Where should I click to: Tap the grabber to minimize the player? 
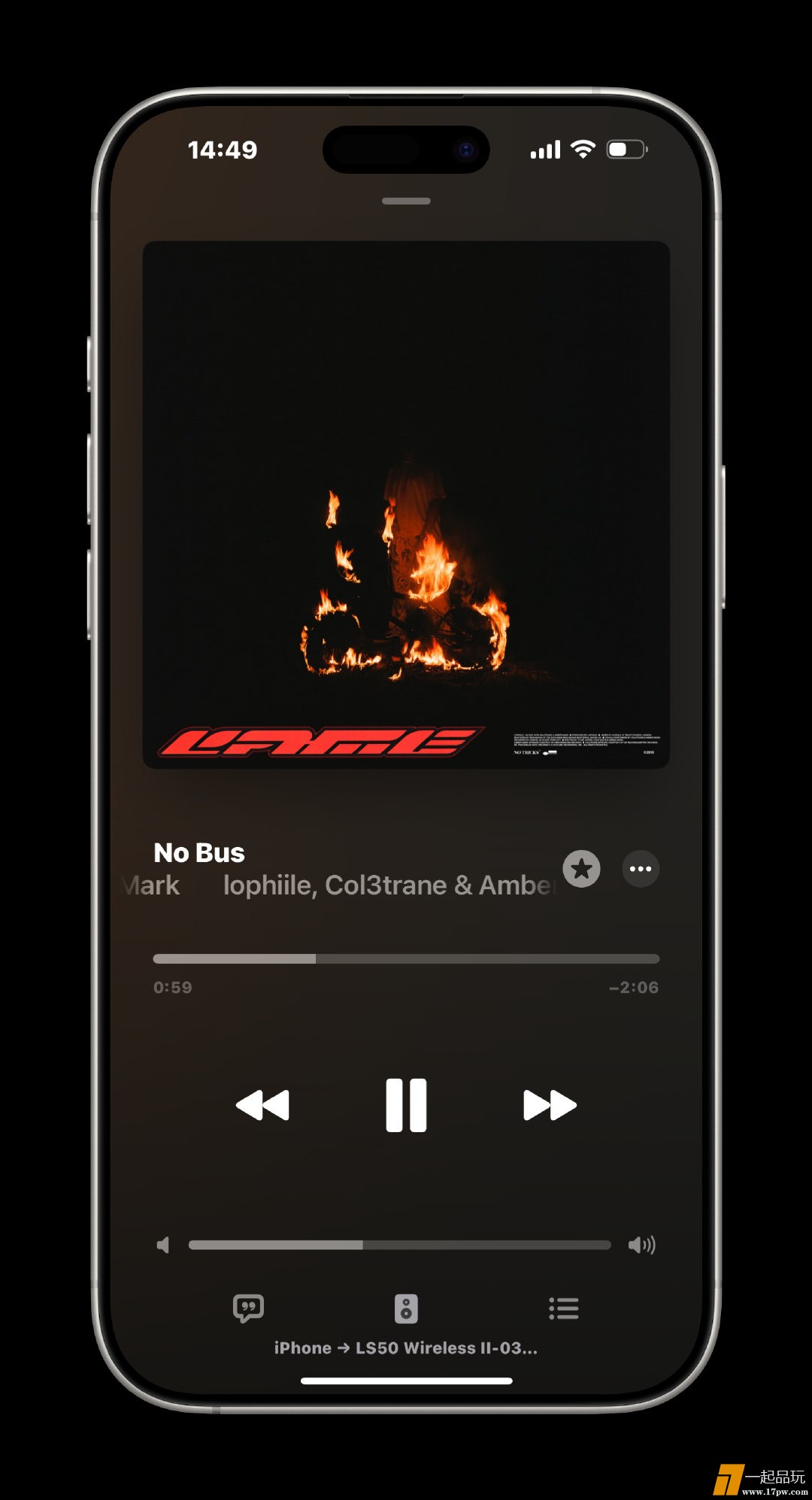click(406, 201)
